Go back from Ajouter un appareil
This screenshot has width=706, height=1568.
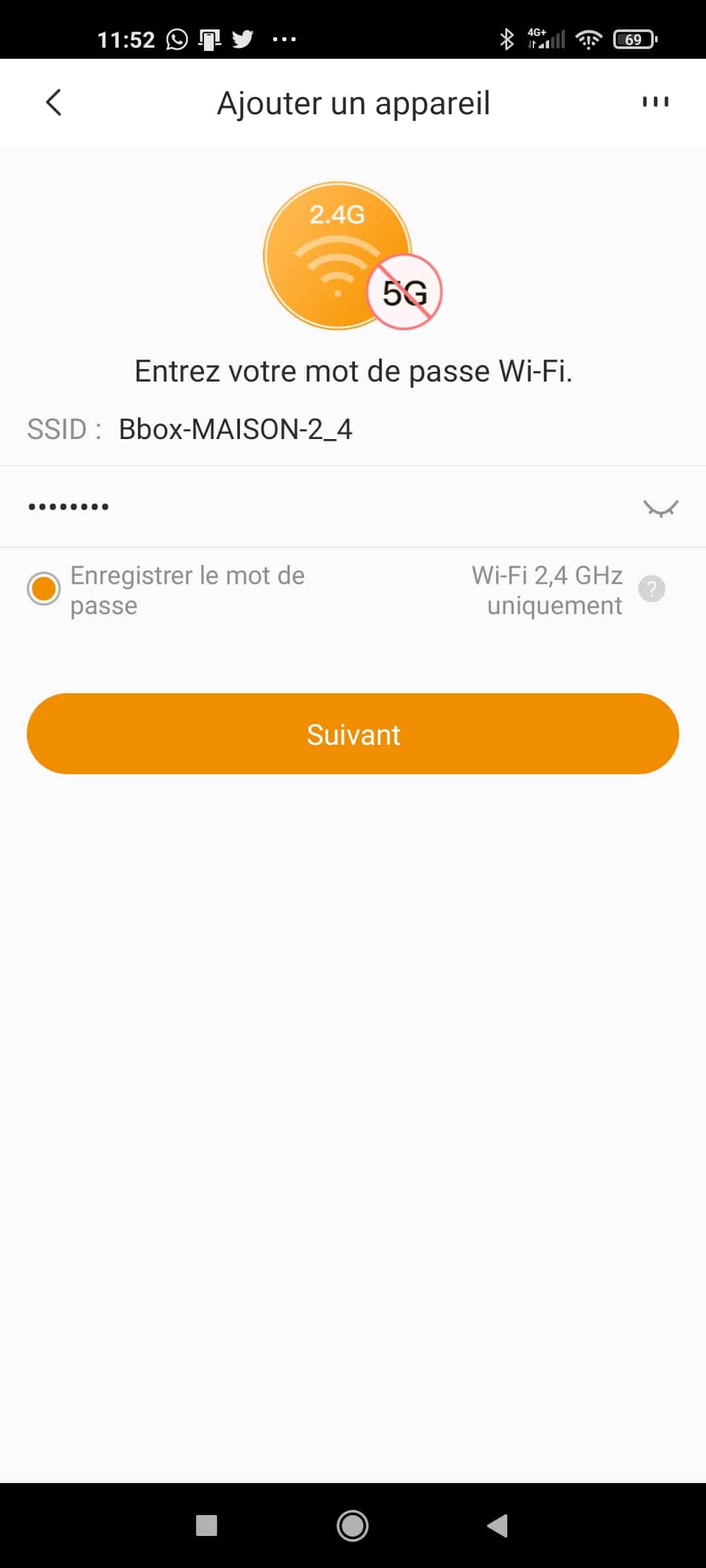54,103
